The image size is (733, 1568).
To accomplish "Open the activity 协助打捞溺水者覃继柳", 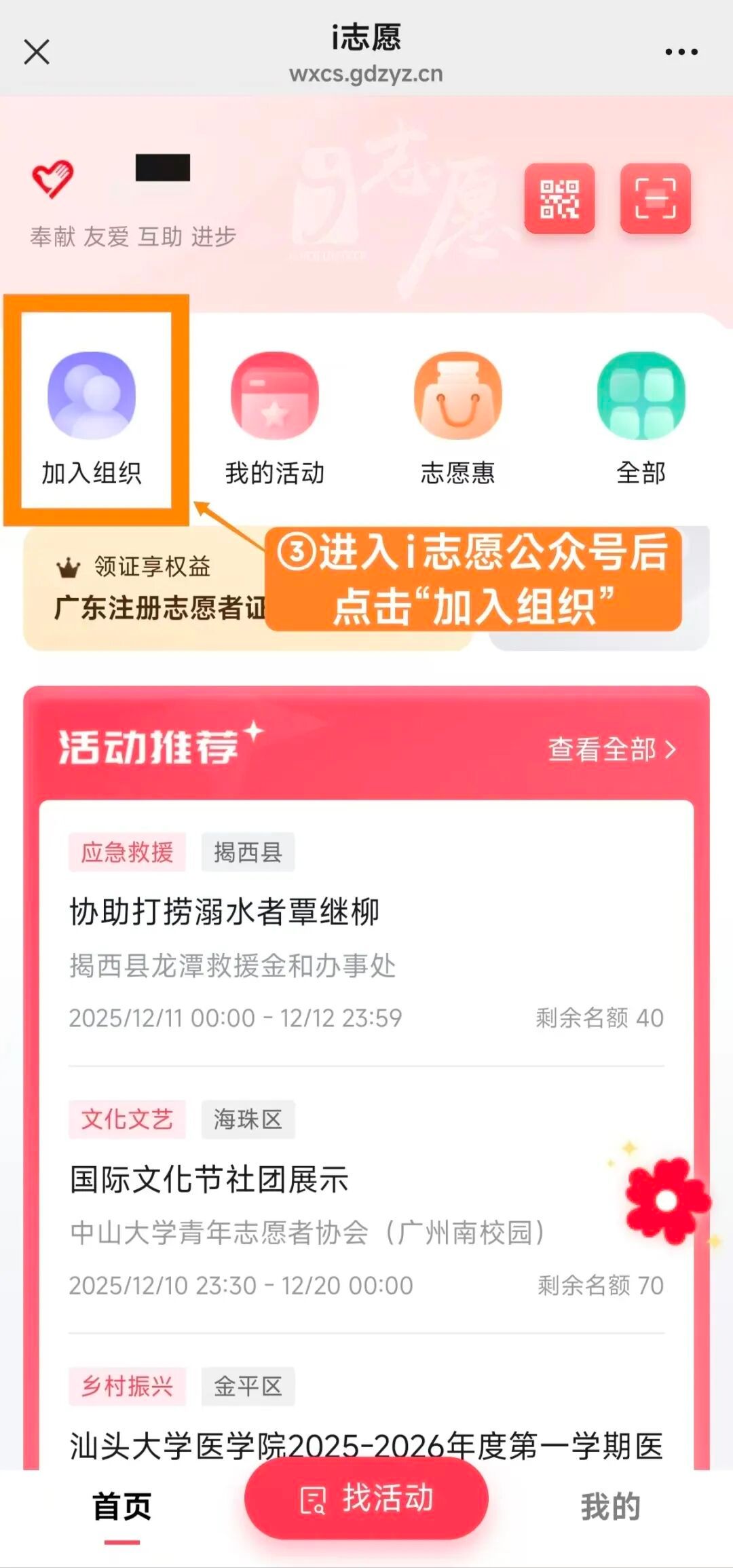I will pos(224,911).
